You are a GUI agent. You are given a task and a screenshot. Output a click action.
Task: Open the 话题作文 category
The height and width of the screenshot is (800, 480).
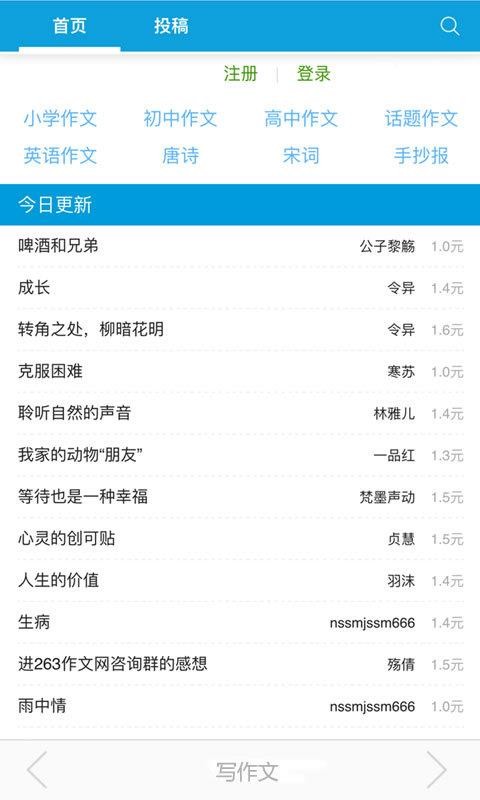pyautogui.click(x=421, y=118)
